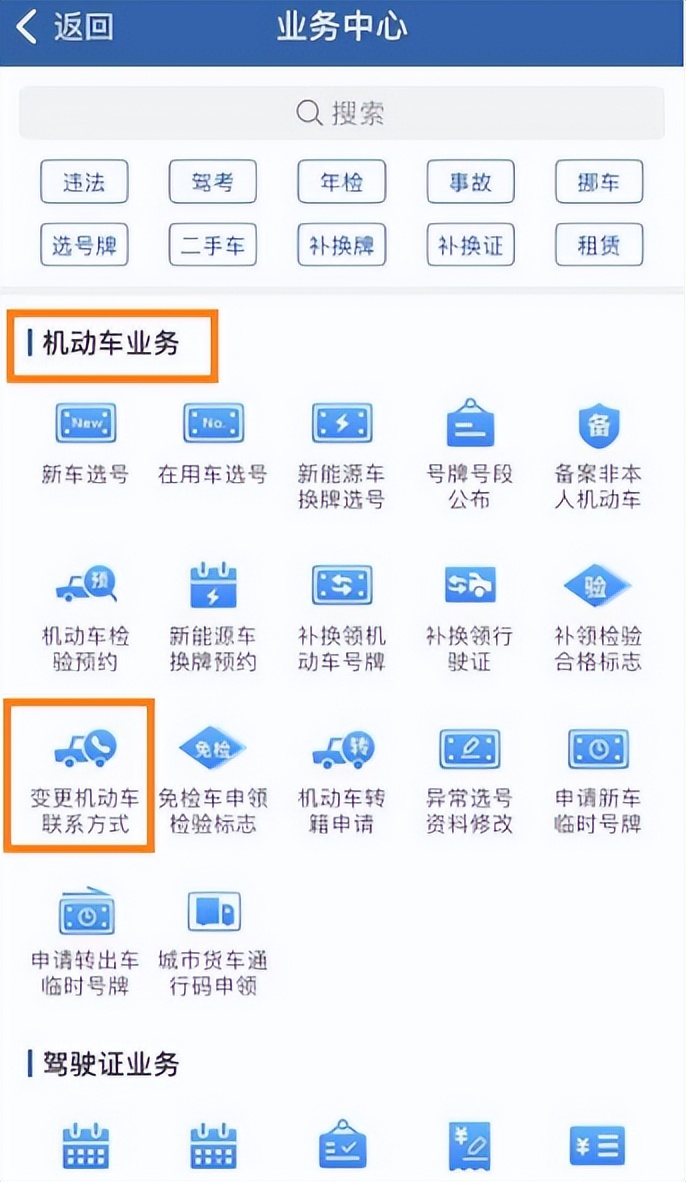This screenshot has width=686, height=1182.
Task: Select the 租赁 chip
Action: [599, 245]
